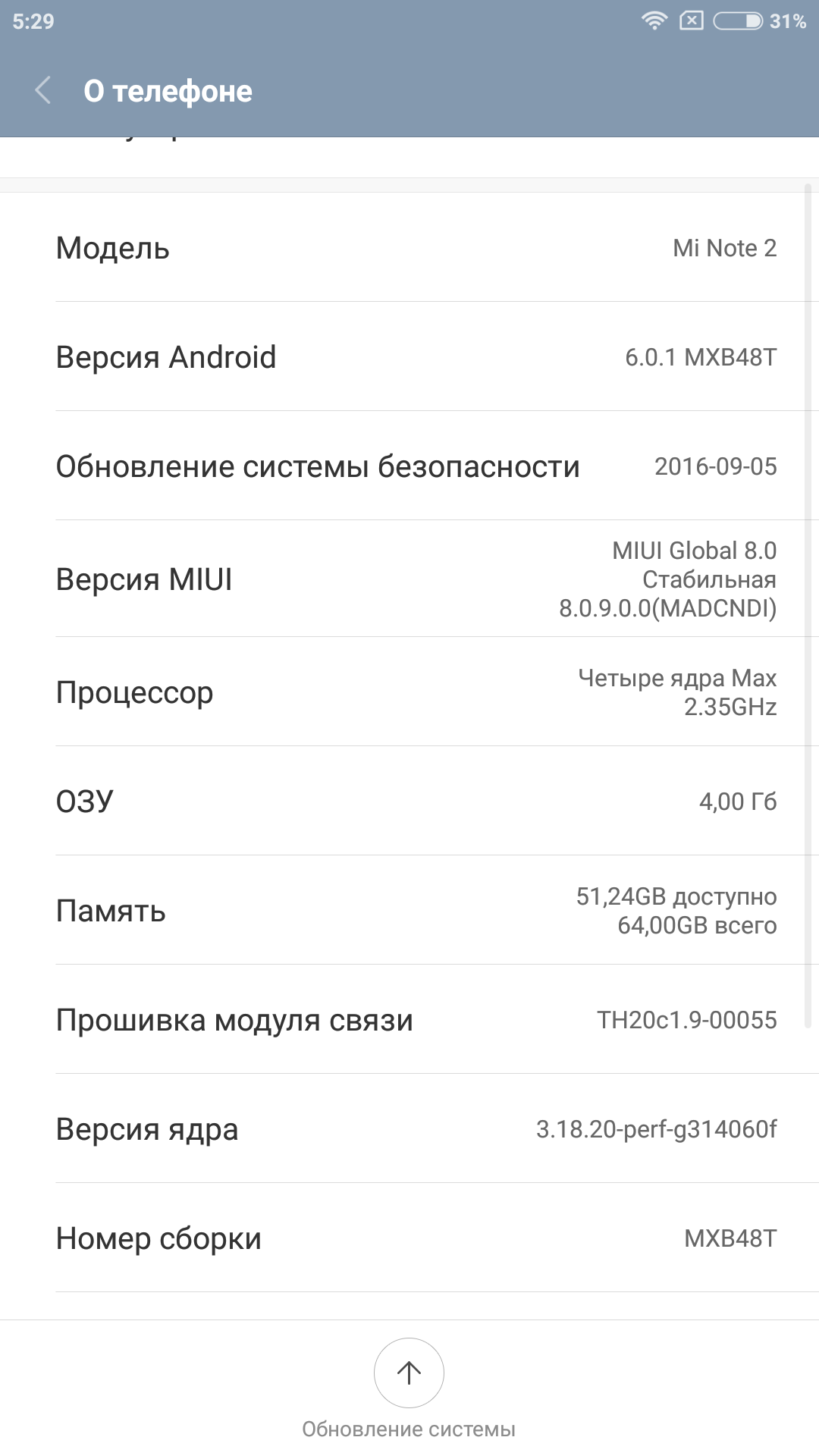Go back from О телефоне screen
Image resolution: width=819 pixels, height=1456 pixels.
click(43, 90)
